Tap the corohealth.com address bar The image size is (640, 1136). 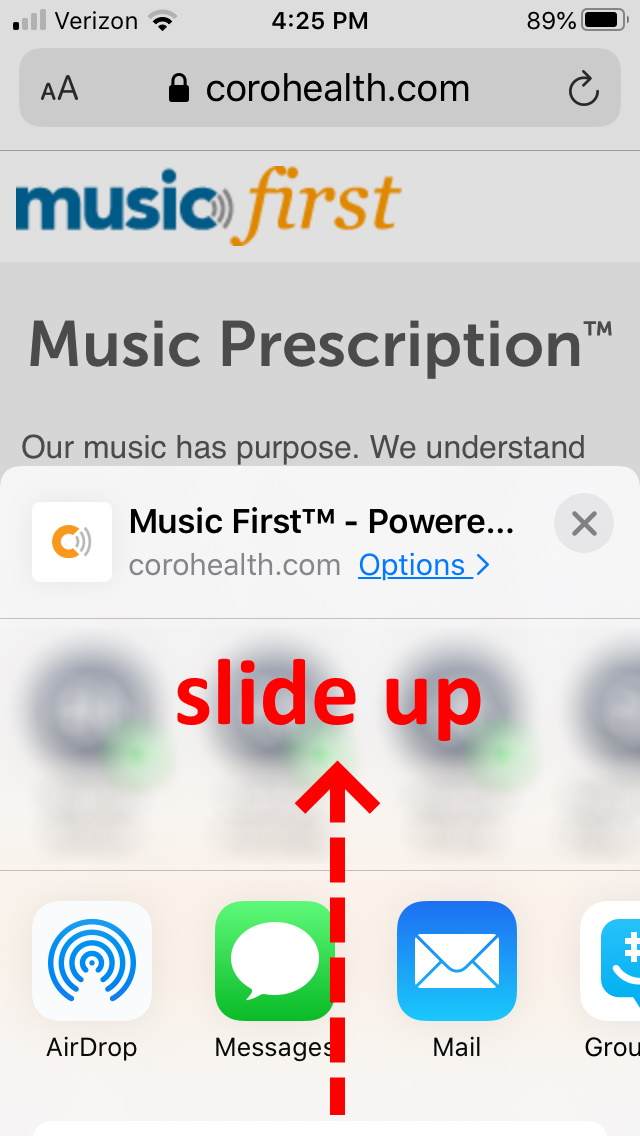(320, 88)
